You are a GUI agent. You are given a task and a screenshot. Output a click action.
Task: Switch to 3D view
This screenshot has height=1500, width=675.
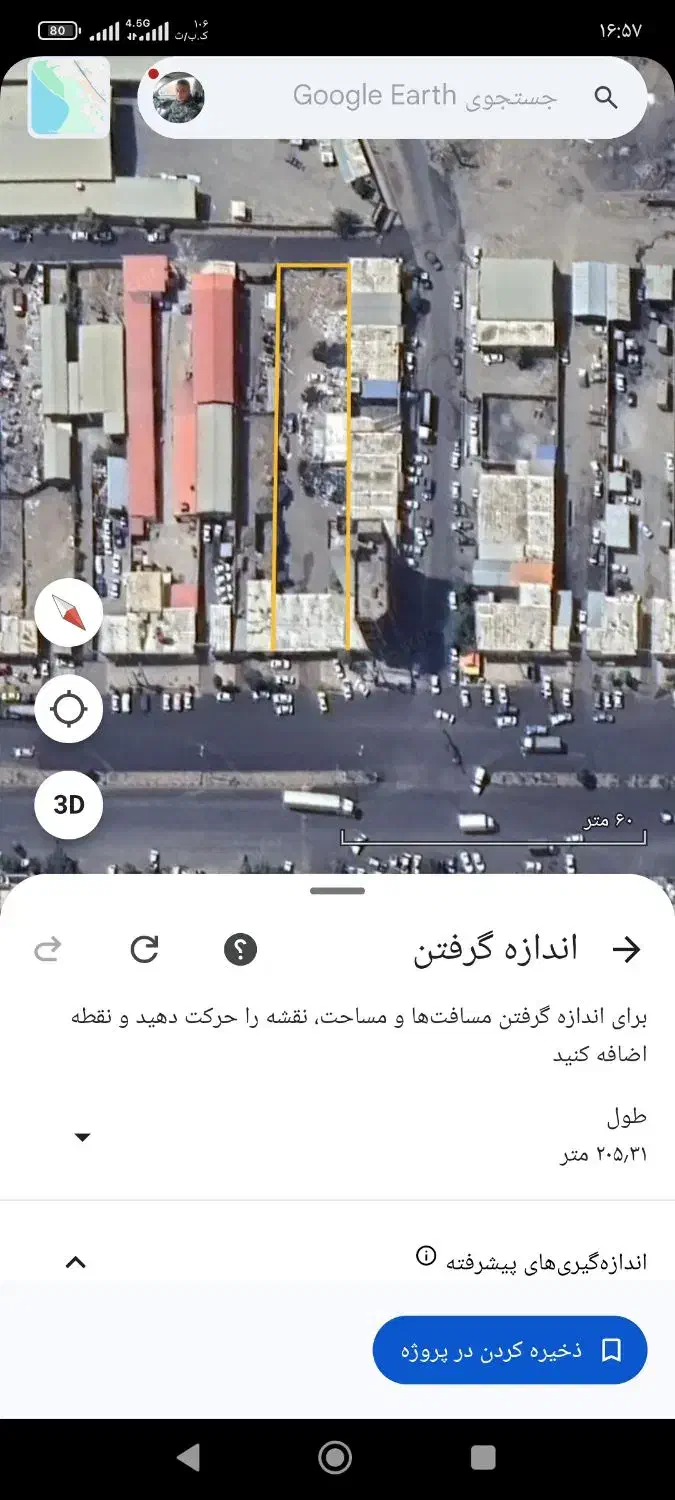[68, 805]
